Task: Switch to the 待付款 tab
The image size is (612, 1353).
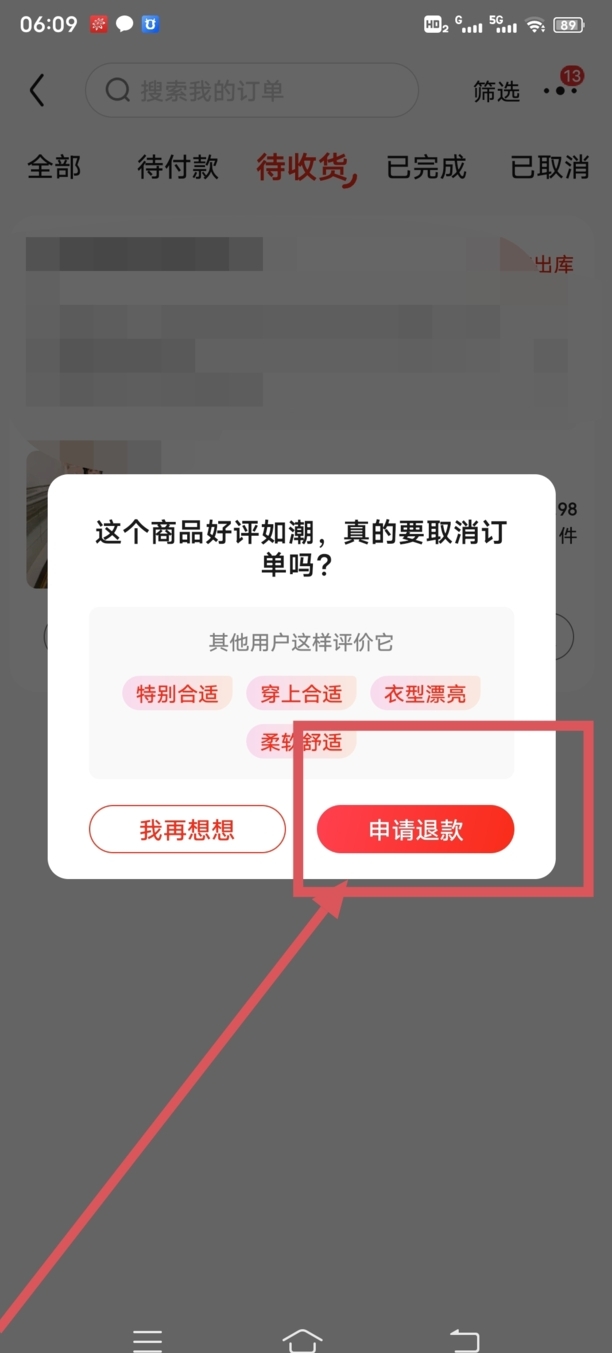Action: coord(178,167)
